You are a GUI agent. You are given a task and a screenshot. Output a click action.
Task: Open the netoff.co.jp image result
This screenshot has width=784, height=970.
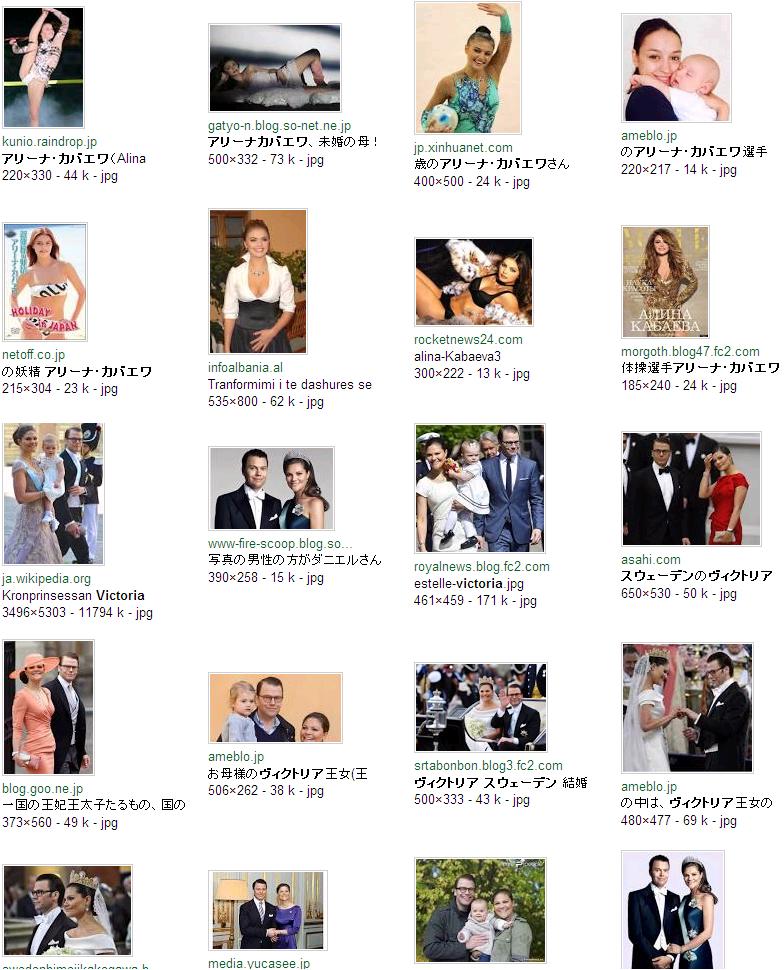[44, 282]
